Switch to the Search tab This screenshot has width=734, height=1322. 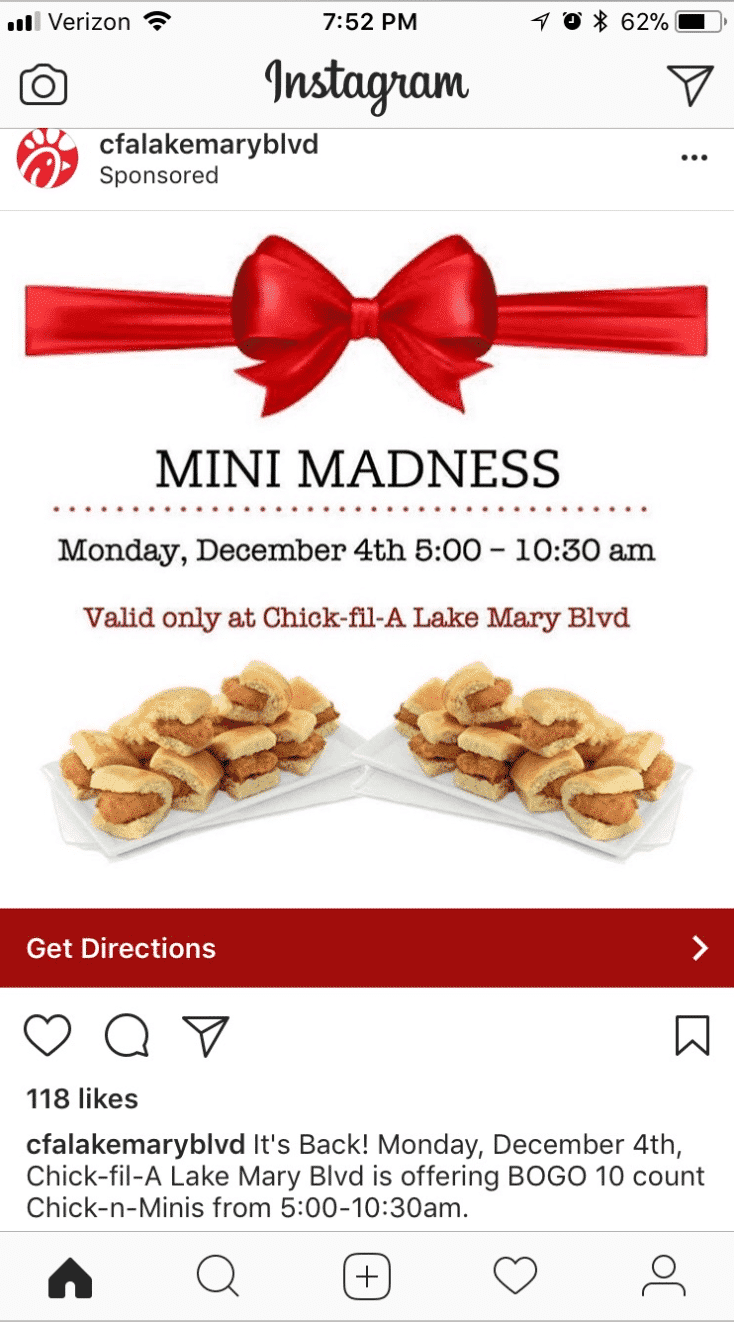pyautogui.click(x=217, y=1276)
